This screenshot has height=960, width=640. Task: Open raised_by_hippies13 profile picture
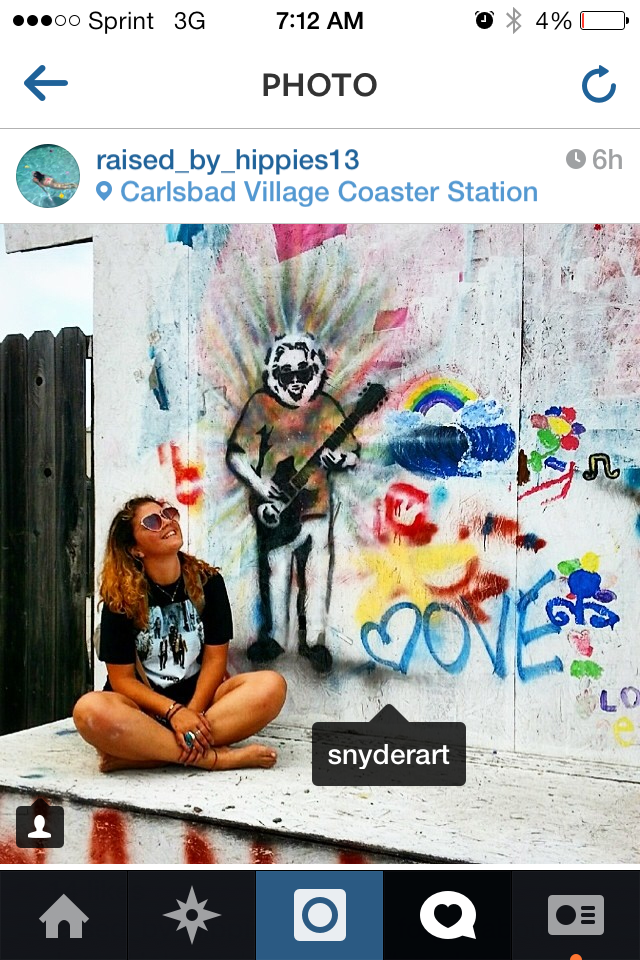tap(48, 176)
